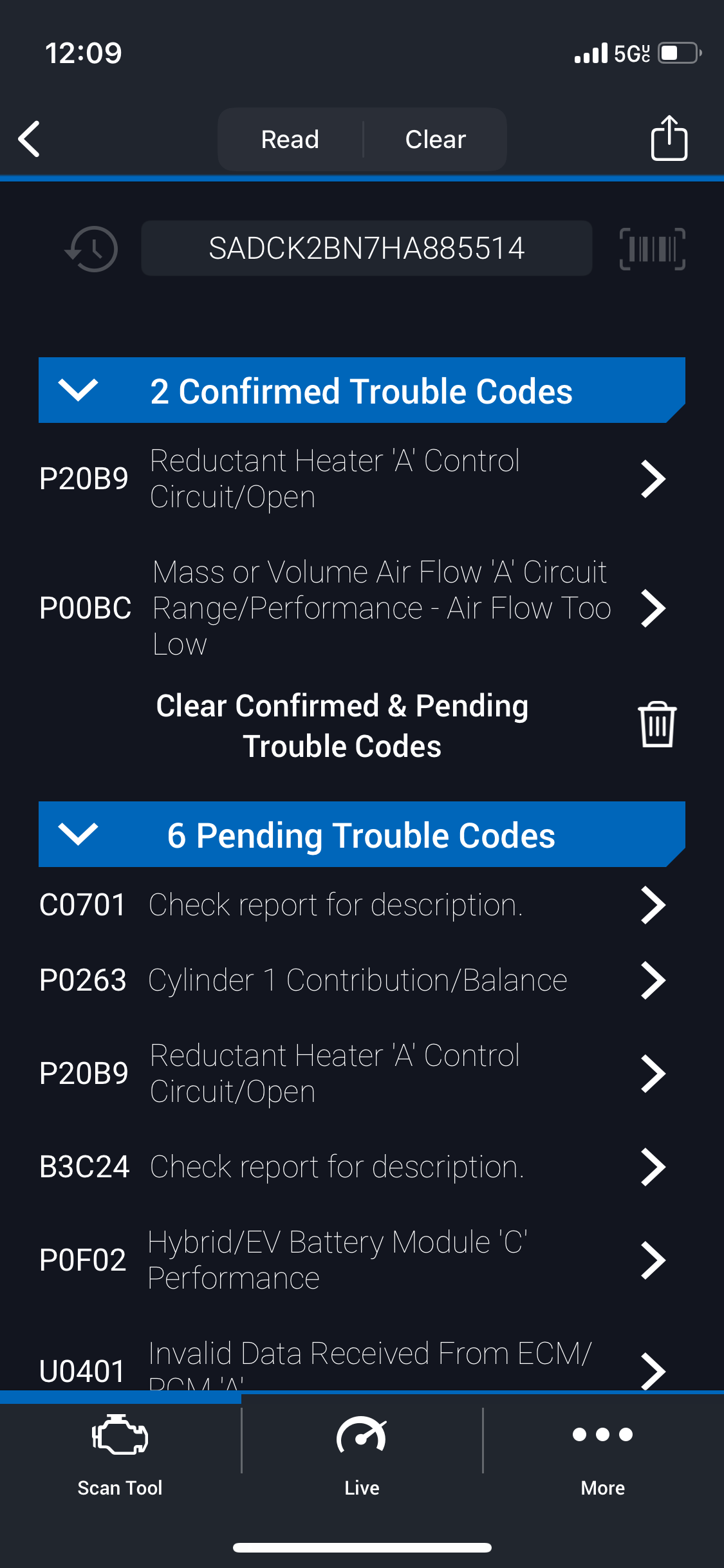Image resolution: width=724 pixels, height=1568 pixels.
Task: View P00BC Mass Air Flow code
Action: pos(353,608)
